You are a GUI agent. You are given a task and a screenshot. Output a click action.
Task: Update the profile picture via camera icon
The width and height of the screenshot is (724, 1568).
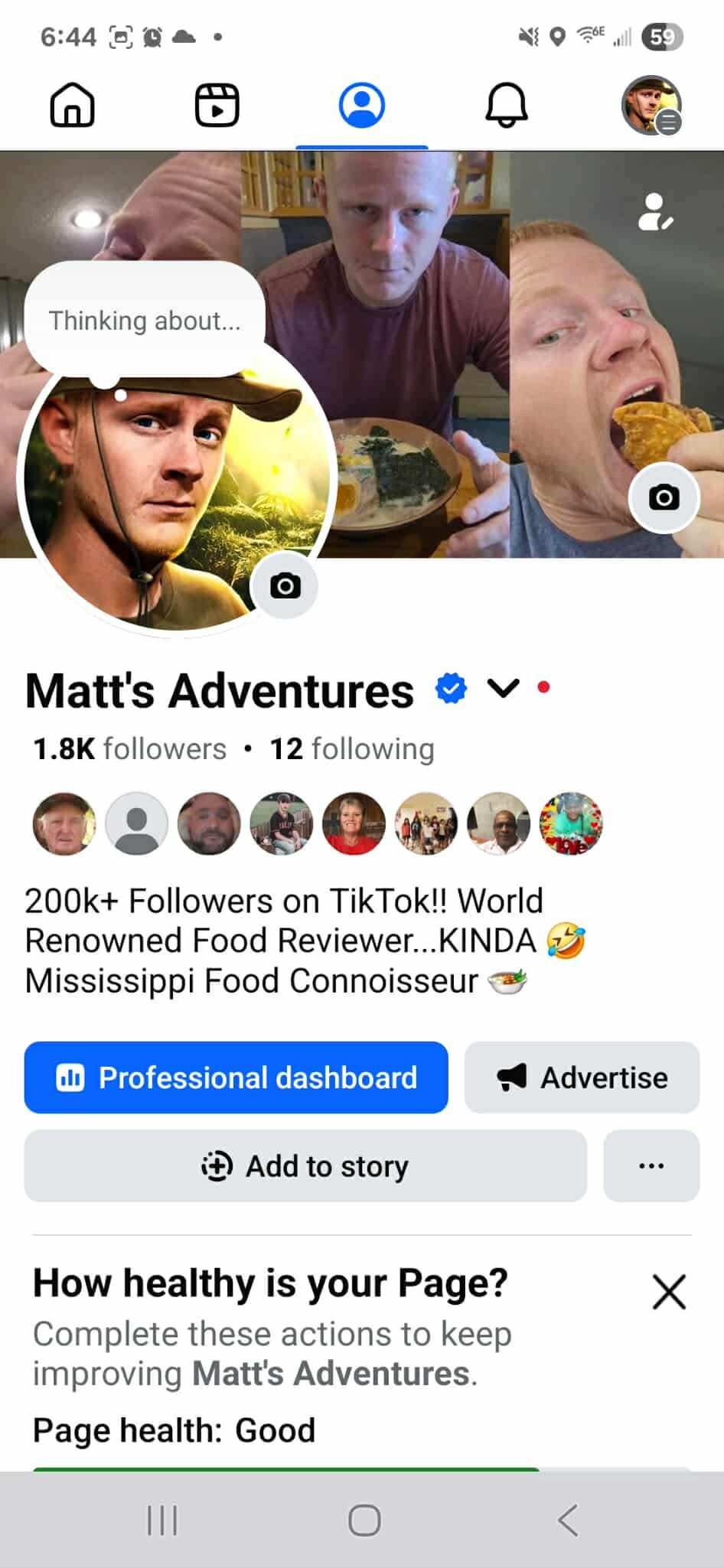[285, 586]
